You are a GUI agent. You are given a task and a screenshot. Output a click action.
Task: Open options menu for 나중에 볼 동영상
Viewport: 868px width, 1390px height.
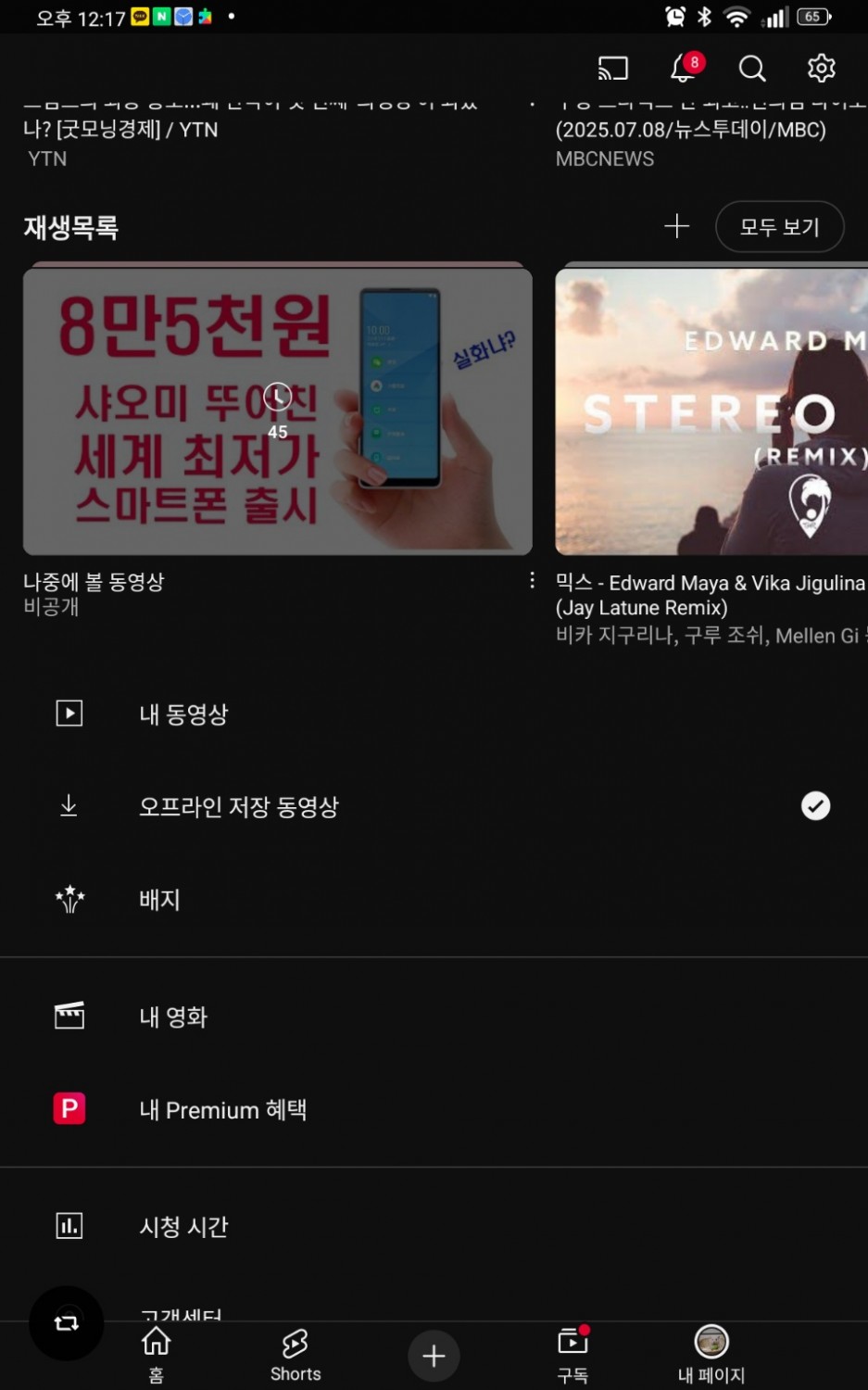point(532,580)
